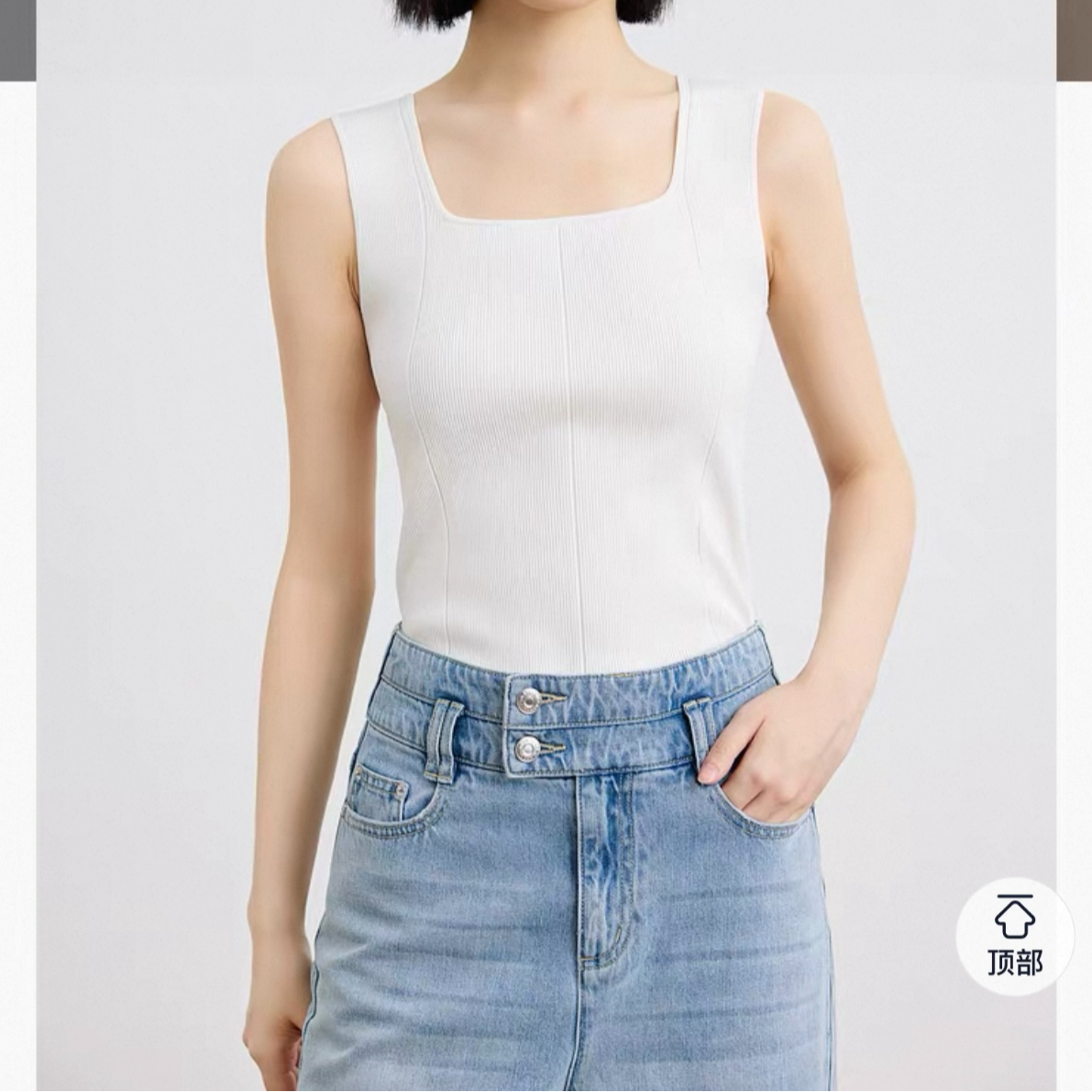
Task: Tap the 顶部 back-to-top button
Action: click(1014, 936)
